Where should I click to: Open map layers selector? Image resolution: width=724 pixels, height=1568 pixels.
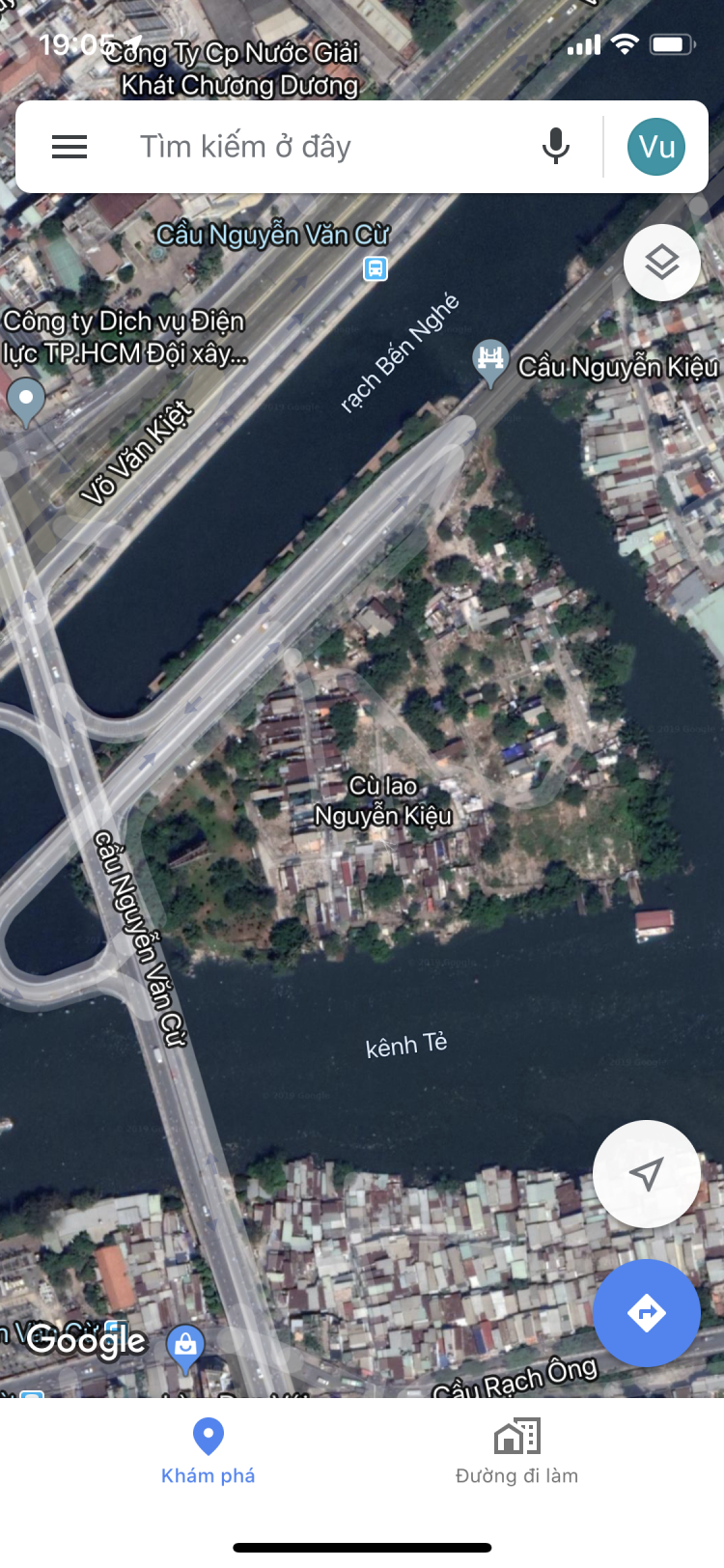(662, 262)
